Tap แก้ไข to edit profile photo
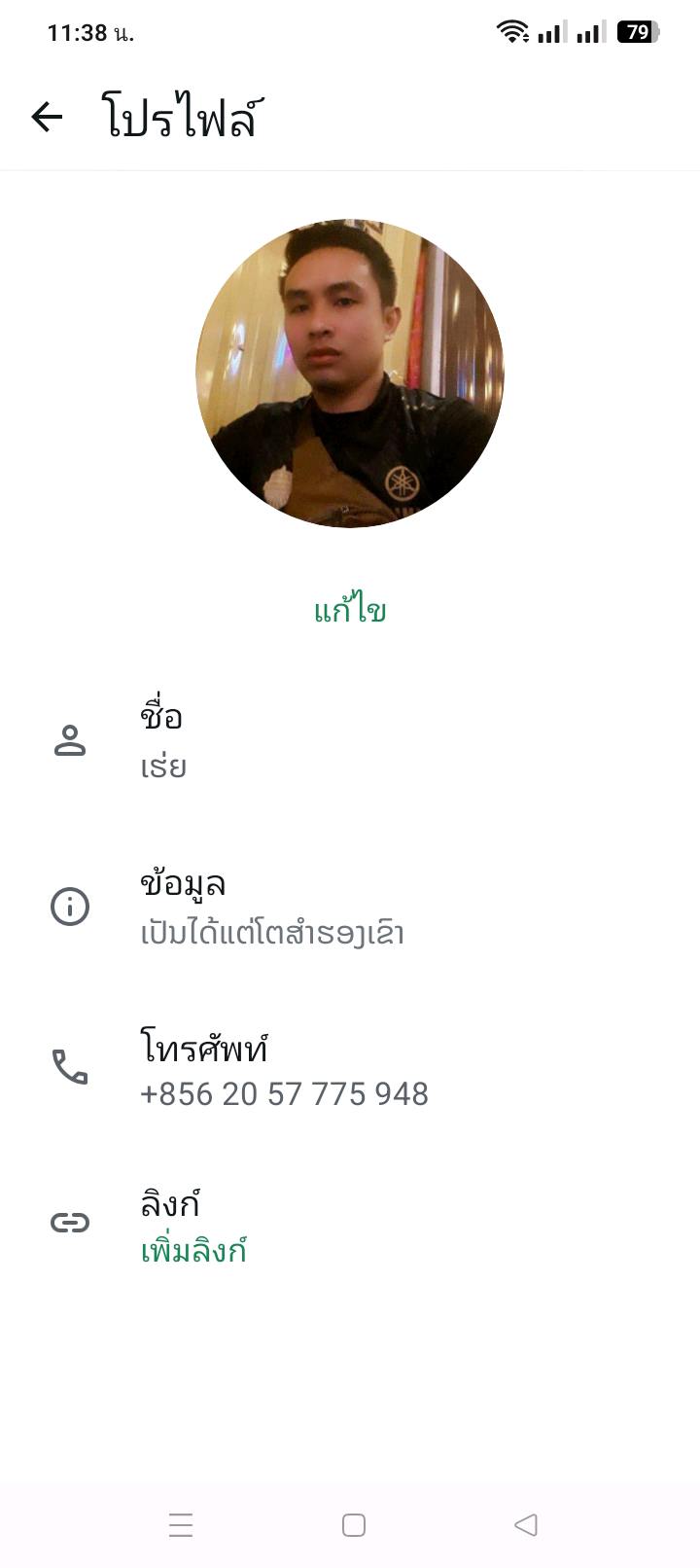700x1568 pixels. 350,611
